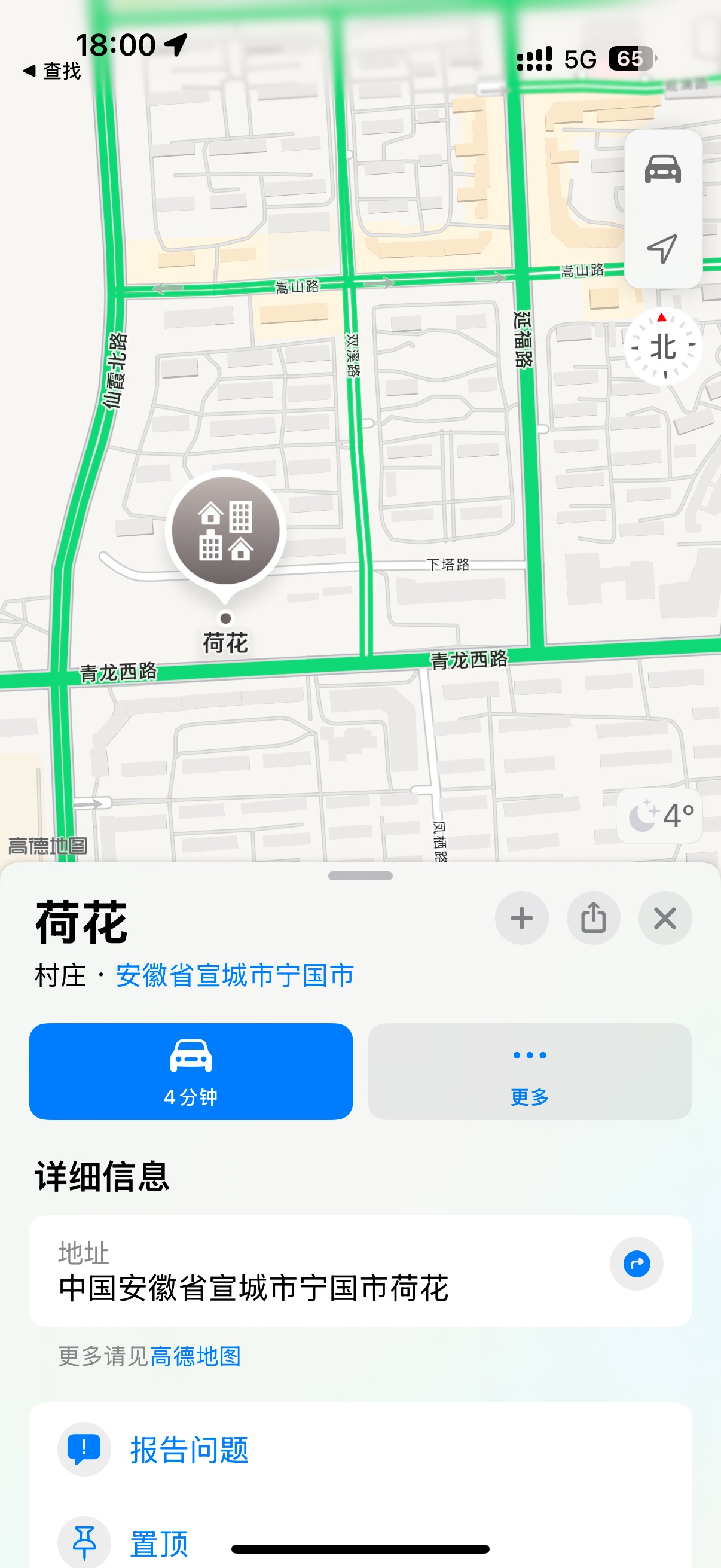Open the 安徽省宣城市宁国市 link
The width and height of the screenshot is (721, 1568).
point(235,975)
